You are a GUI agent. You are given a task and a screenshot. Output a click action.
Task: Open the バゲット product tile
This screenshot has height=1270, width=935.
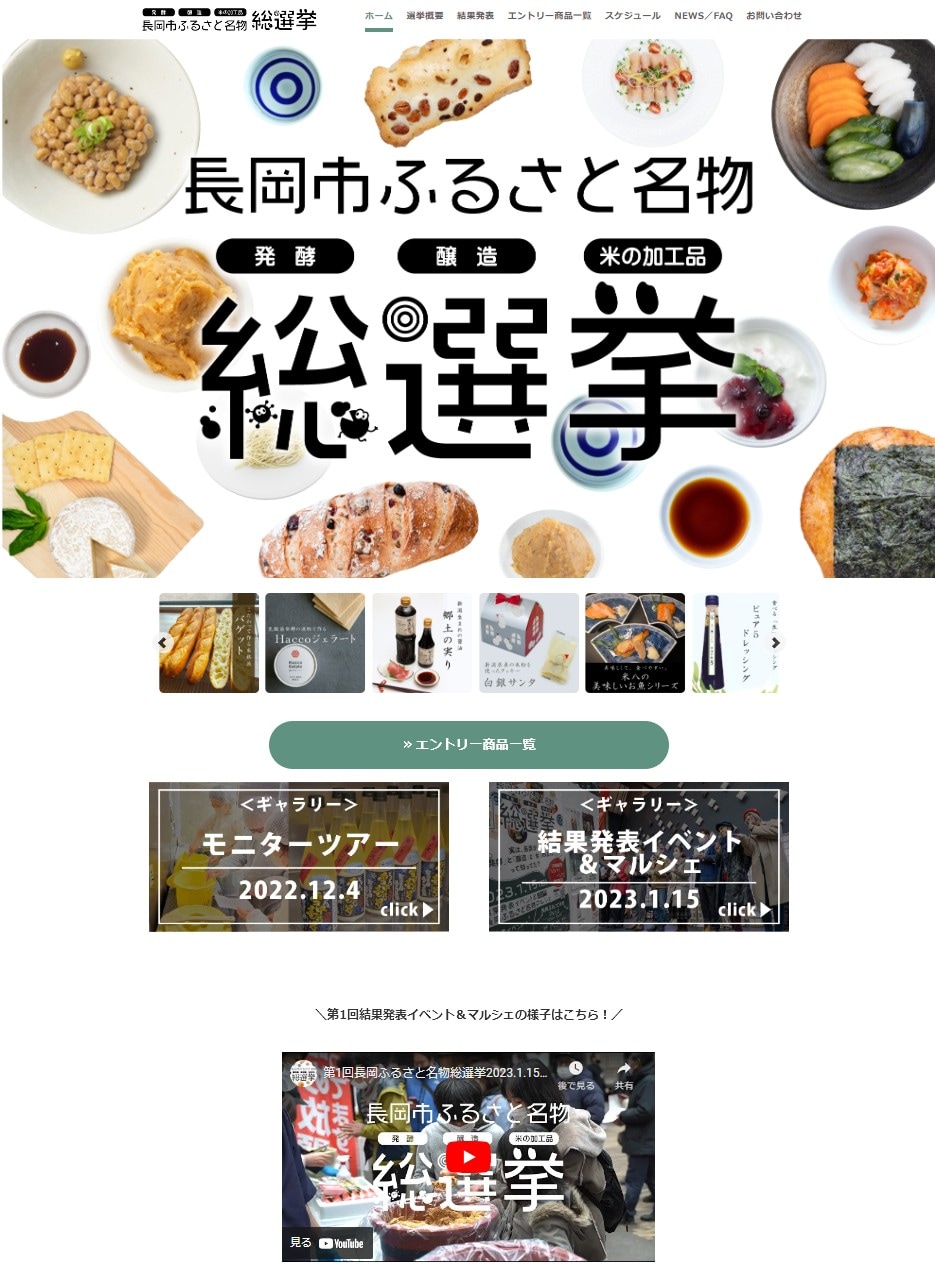coord(210,643)
